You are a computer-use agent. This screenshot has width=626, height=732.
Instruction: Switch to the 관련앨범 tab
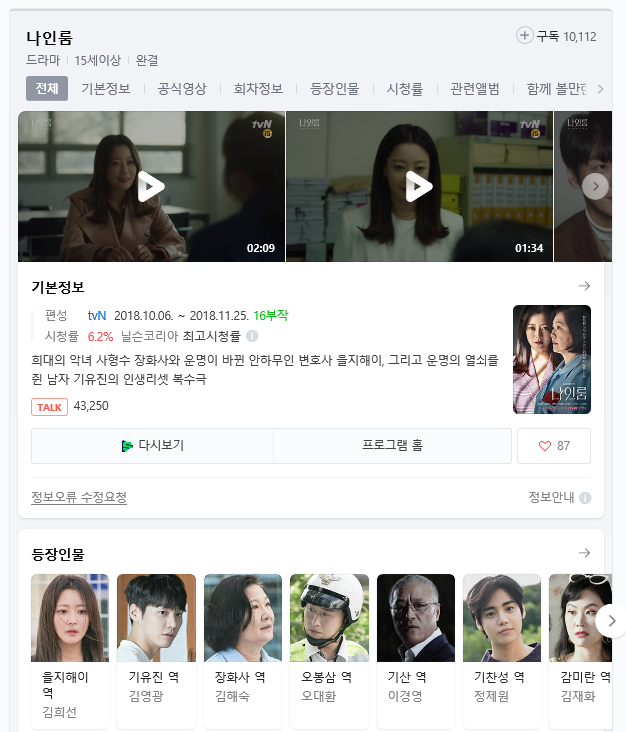475,89
